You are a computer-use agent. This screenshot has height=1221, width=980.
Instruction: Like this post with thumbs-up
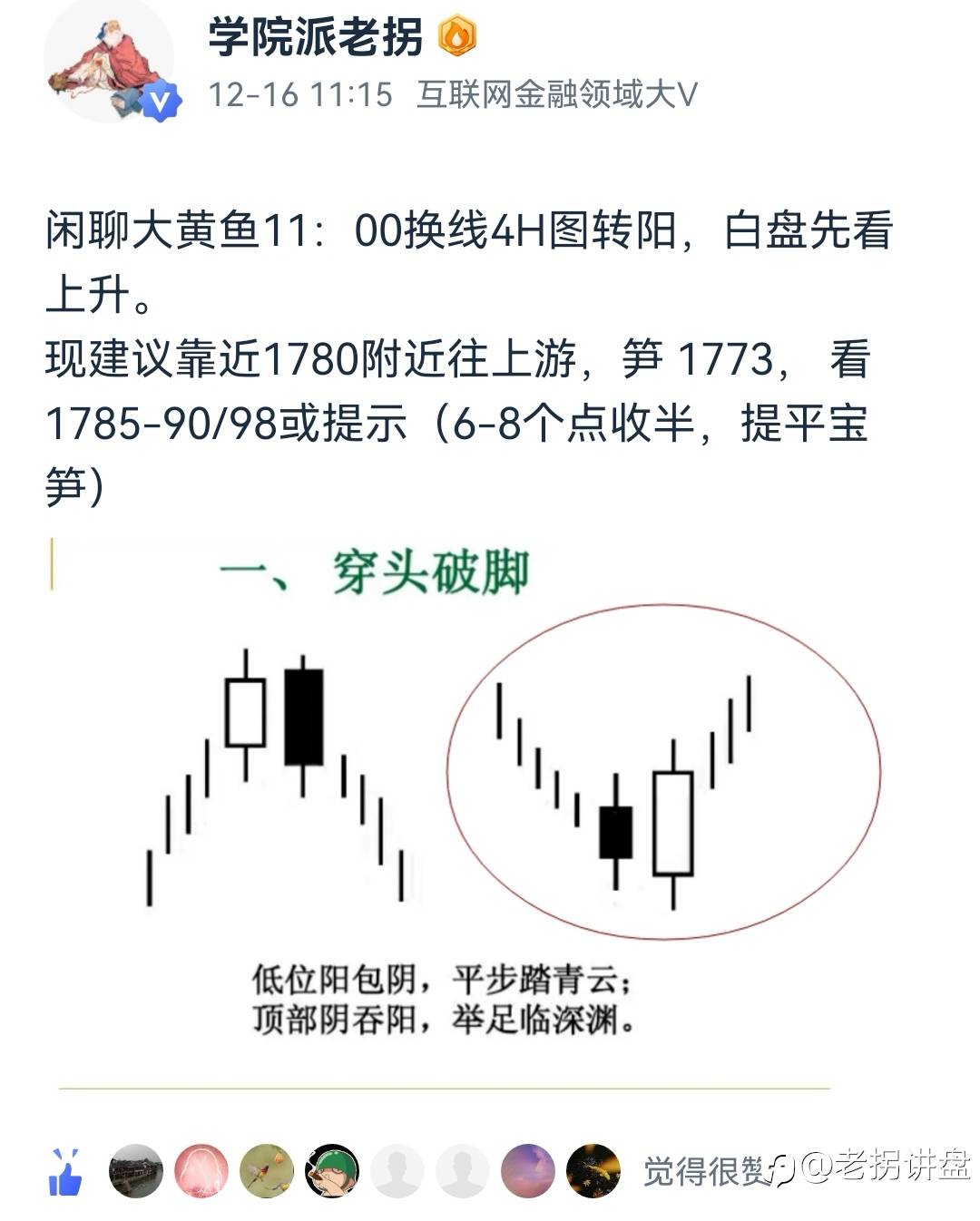click(x=64, y=1173)
